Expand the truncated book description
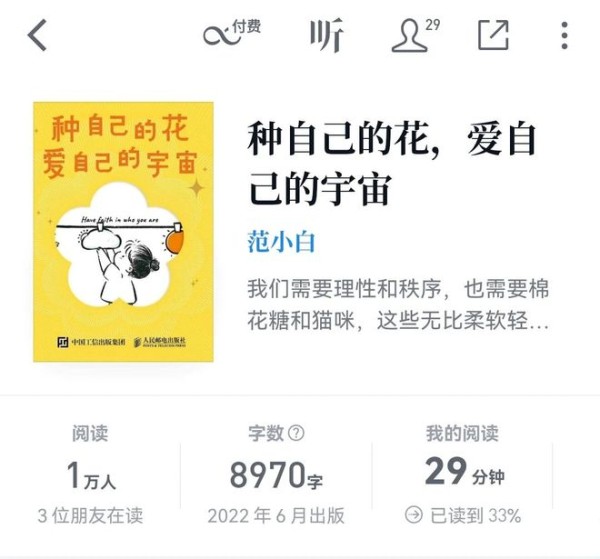The height and width of the screenshot is (559, 600). (x=398, y=307)
